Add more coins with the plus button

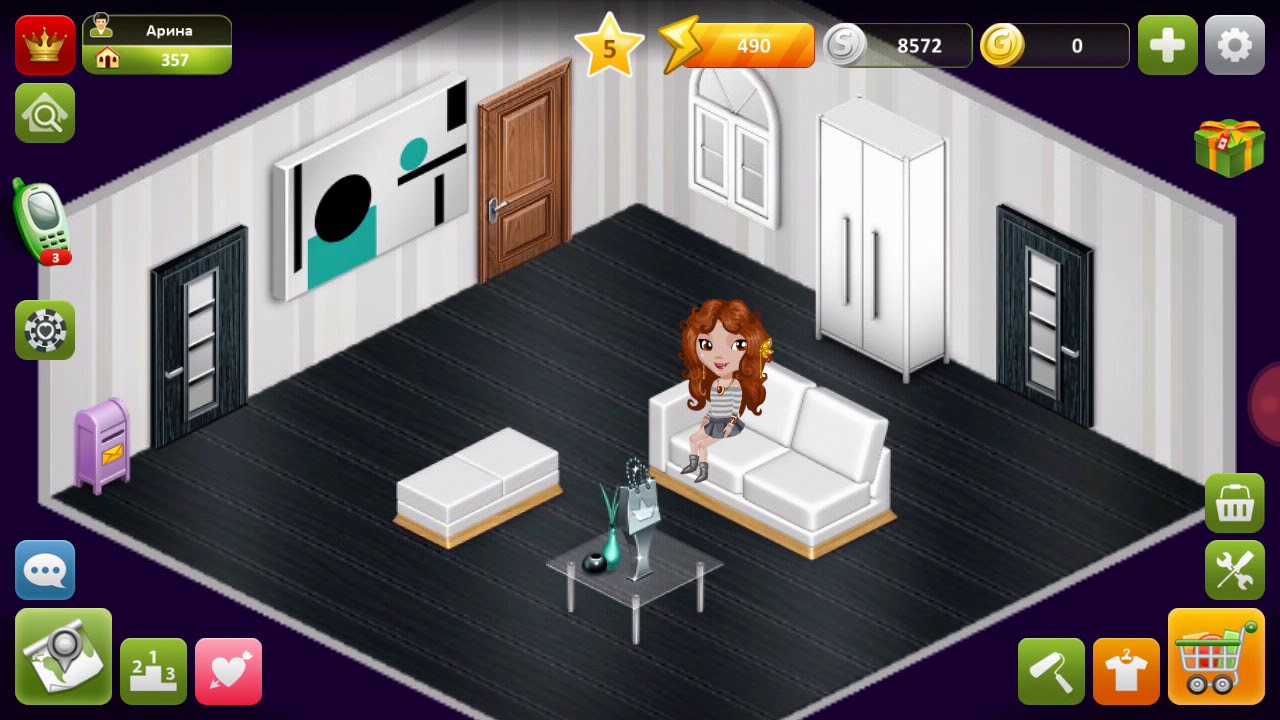pyautogui.click(x=1167, y=45)
